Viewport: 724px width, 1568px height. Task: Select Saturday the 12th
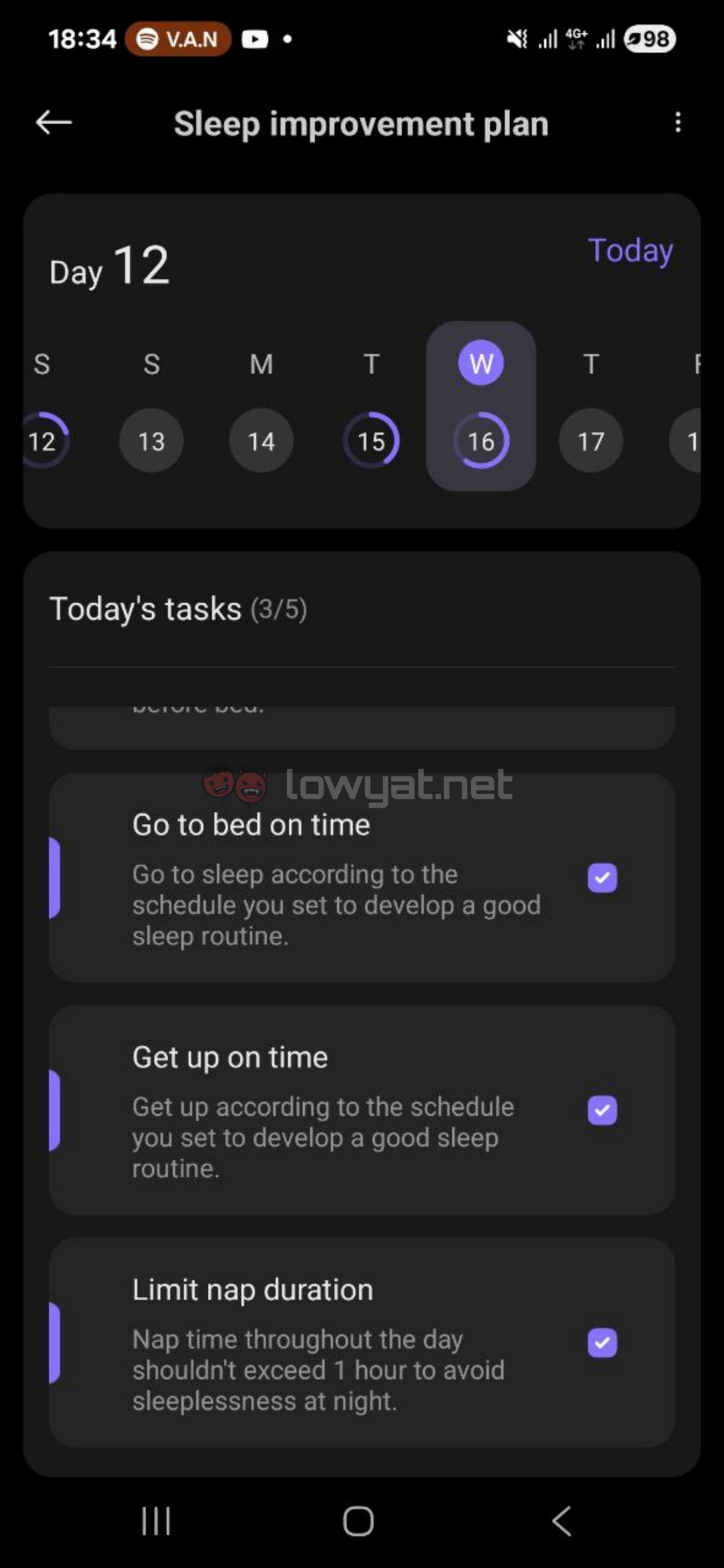[43, 440]
